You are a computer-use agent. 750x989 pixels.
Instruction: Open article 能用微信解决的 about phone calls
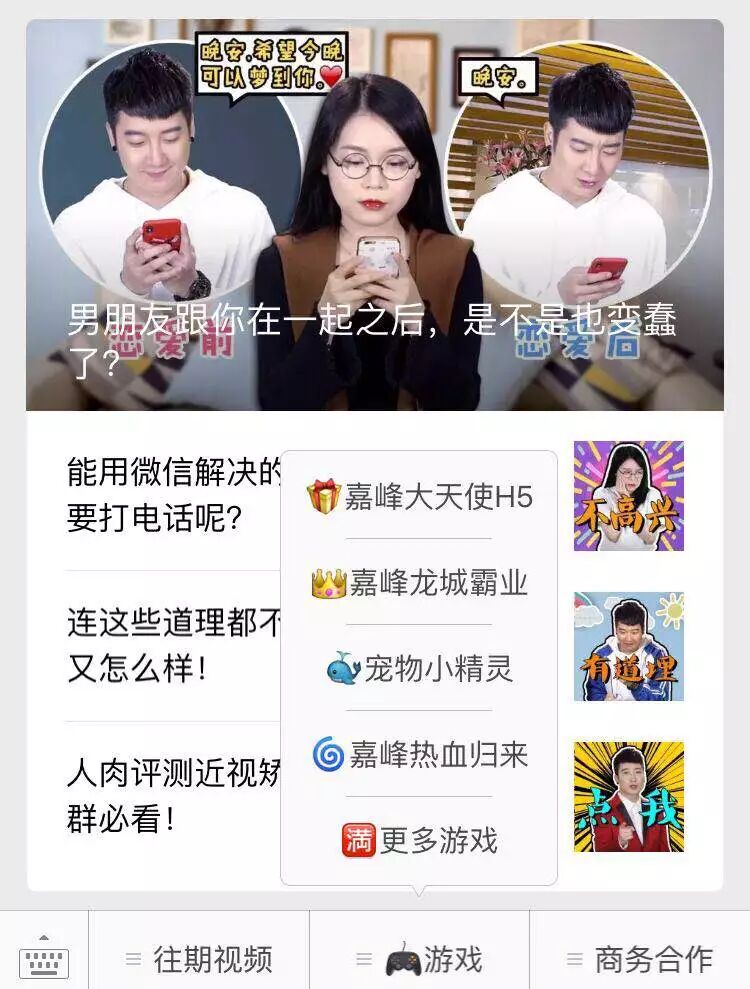click(170, 496)
